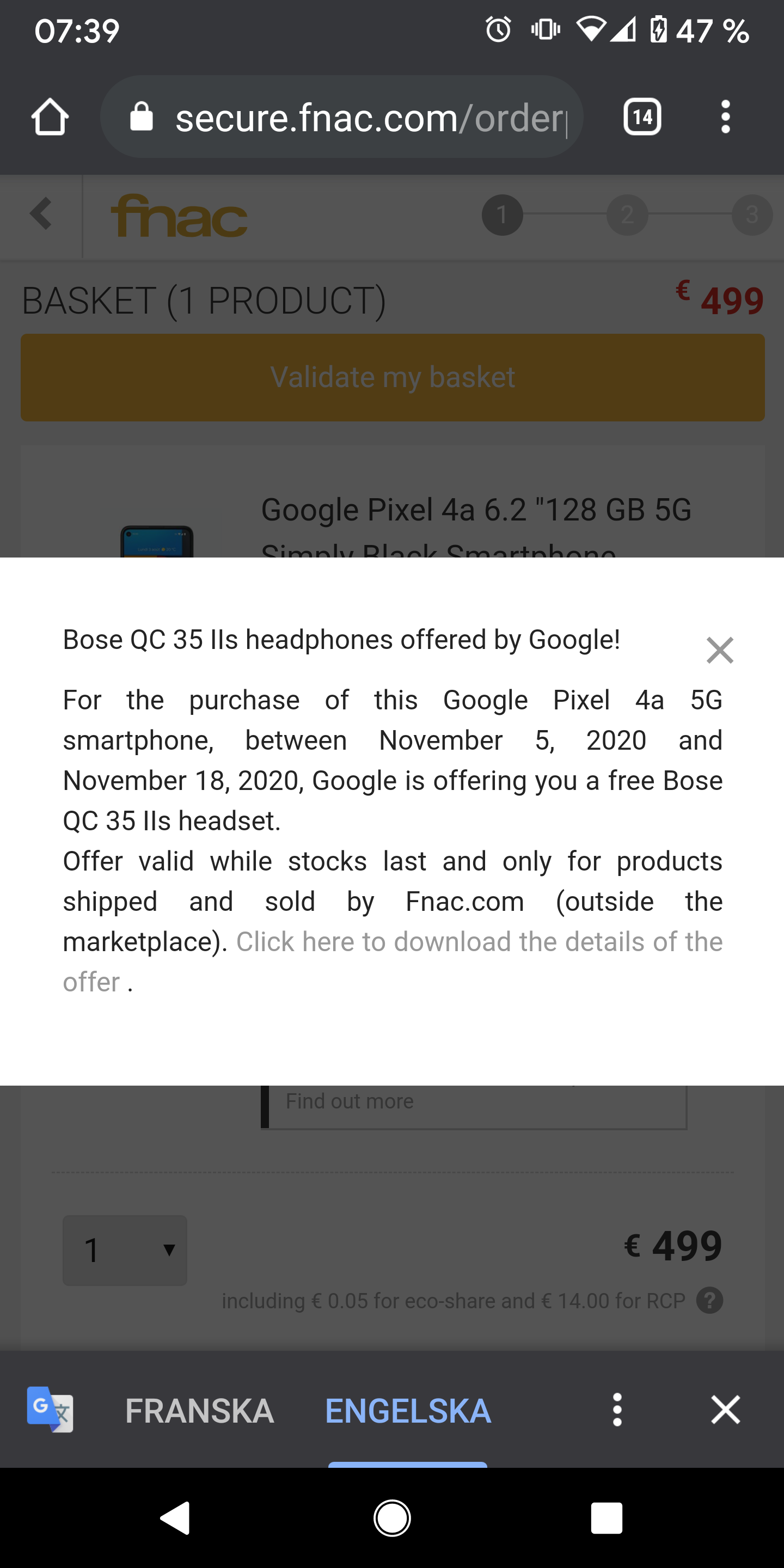Open the tab switcher showing 14 tabs
This screenshot has width=784, height=1568.
click(x=642, y=117)
